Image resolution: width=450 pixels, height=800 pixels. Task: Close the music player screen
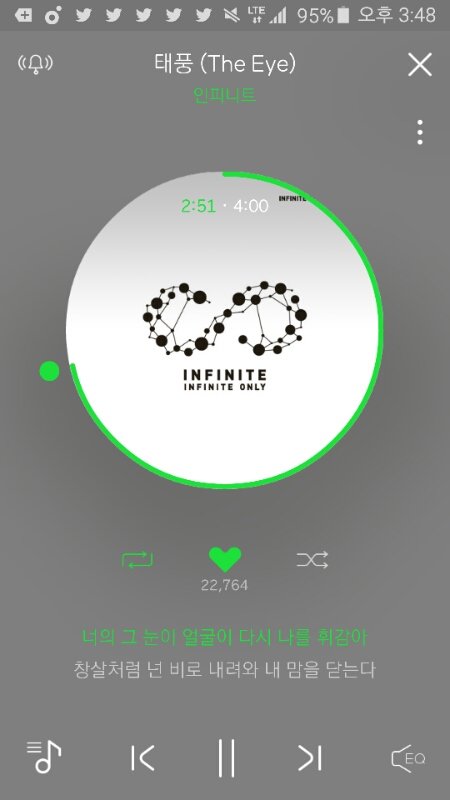[x=419, y=64]
